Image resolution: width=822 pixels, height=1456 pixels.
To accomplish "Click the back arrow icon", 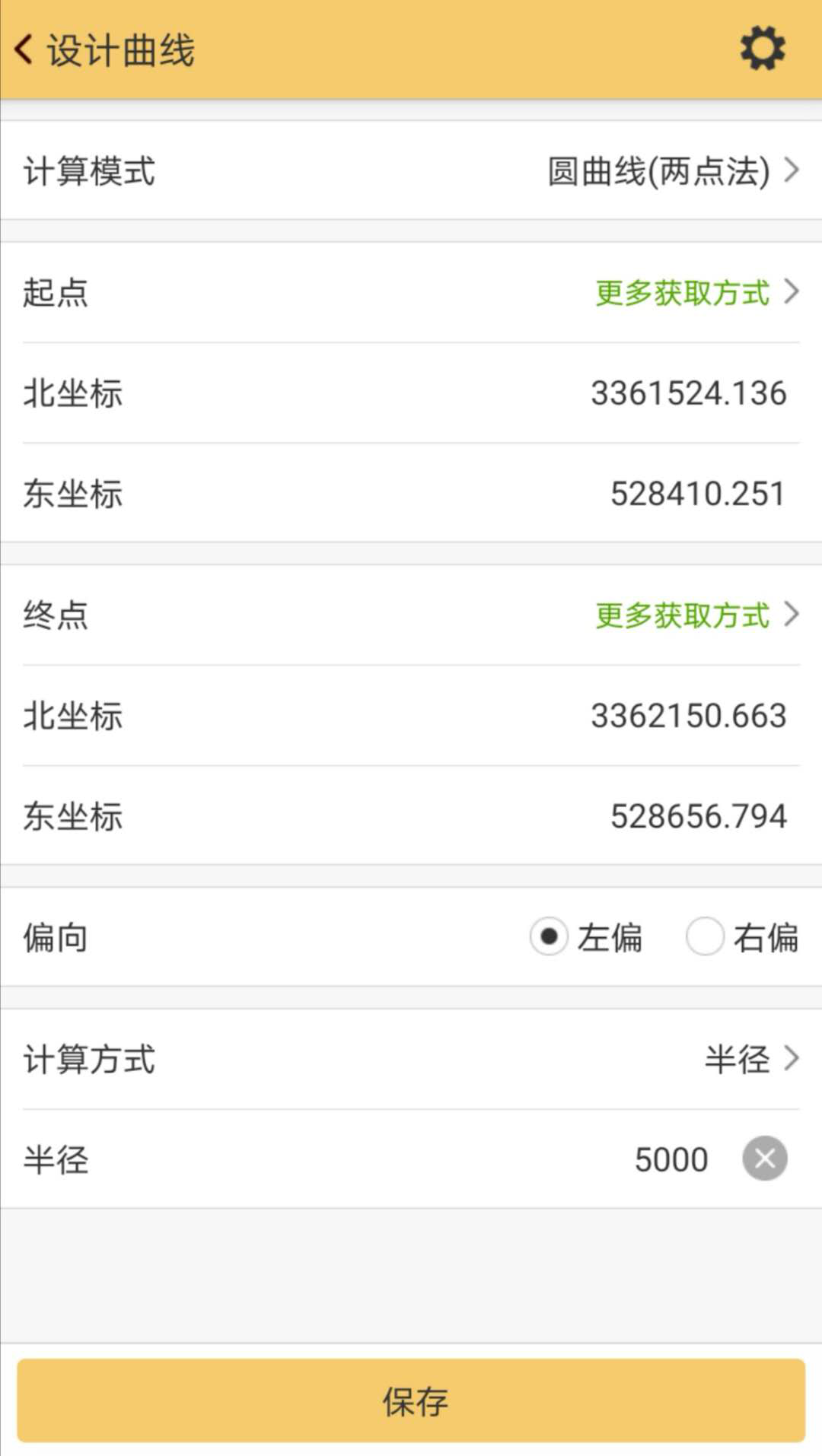I will pyautogui.click(x=23, y=49).
